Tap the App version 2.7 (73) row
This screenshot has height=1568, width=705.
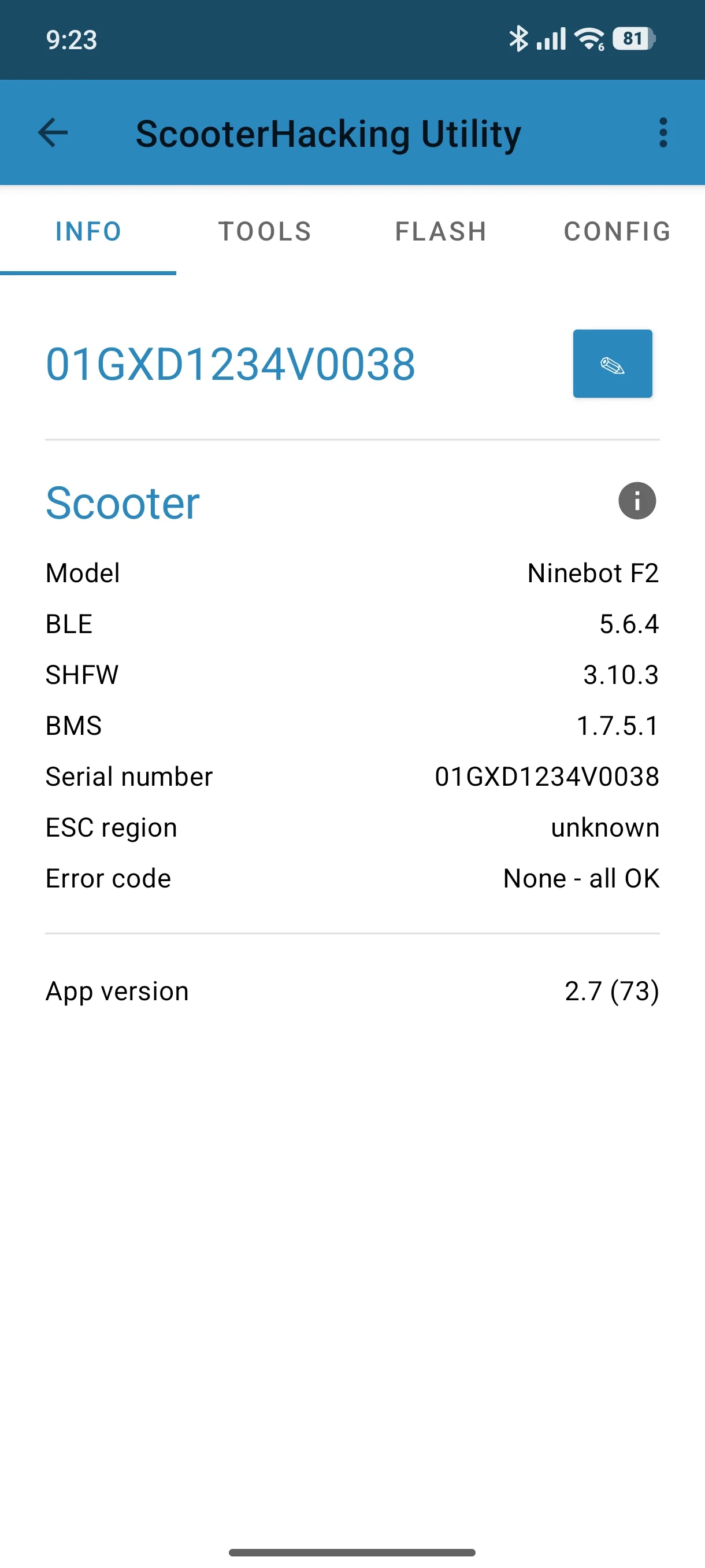(x=351, y=990)
